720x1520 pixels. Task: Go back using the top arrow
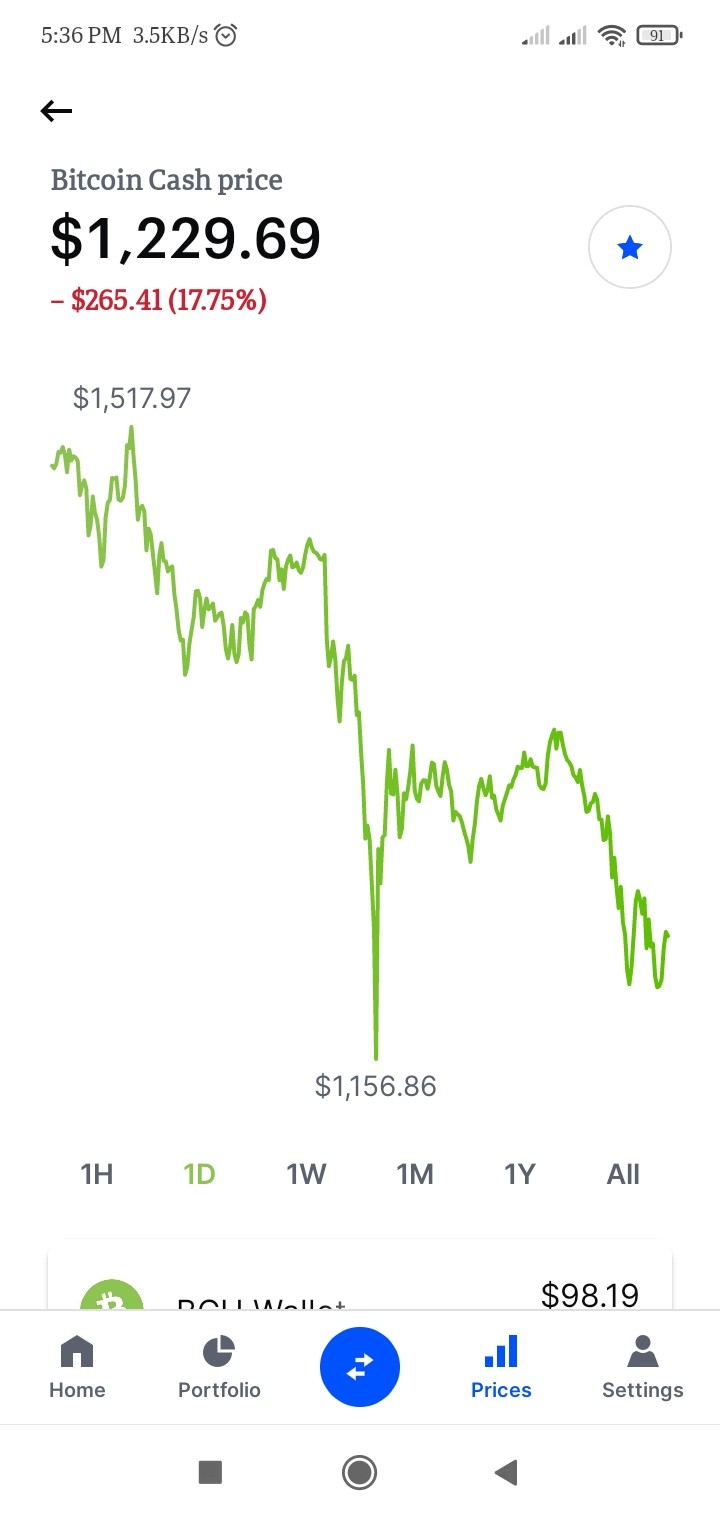pos(57,111)
